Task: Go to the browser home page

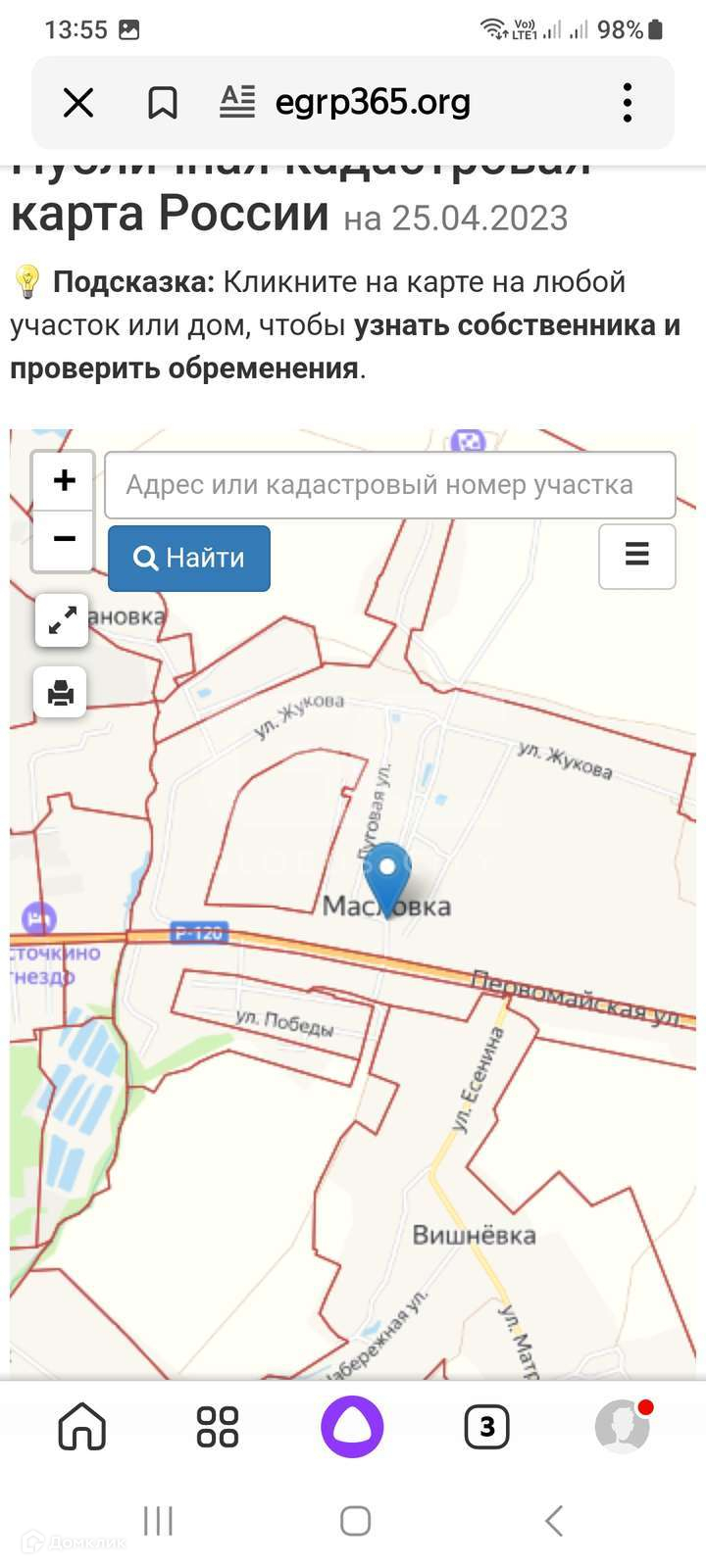Action: pos(82,1426)
